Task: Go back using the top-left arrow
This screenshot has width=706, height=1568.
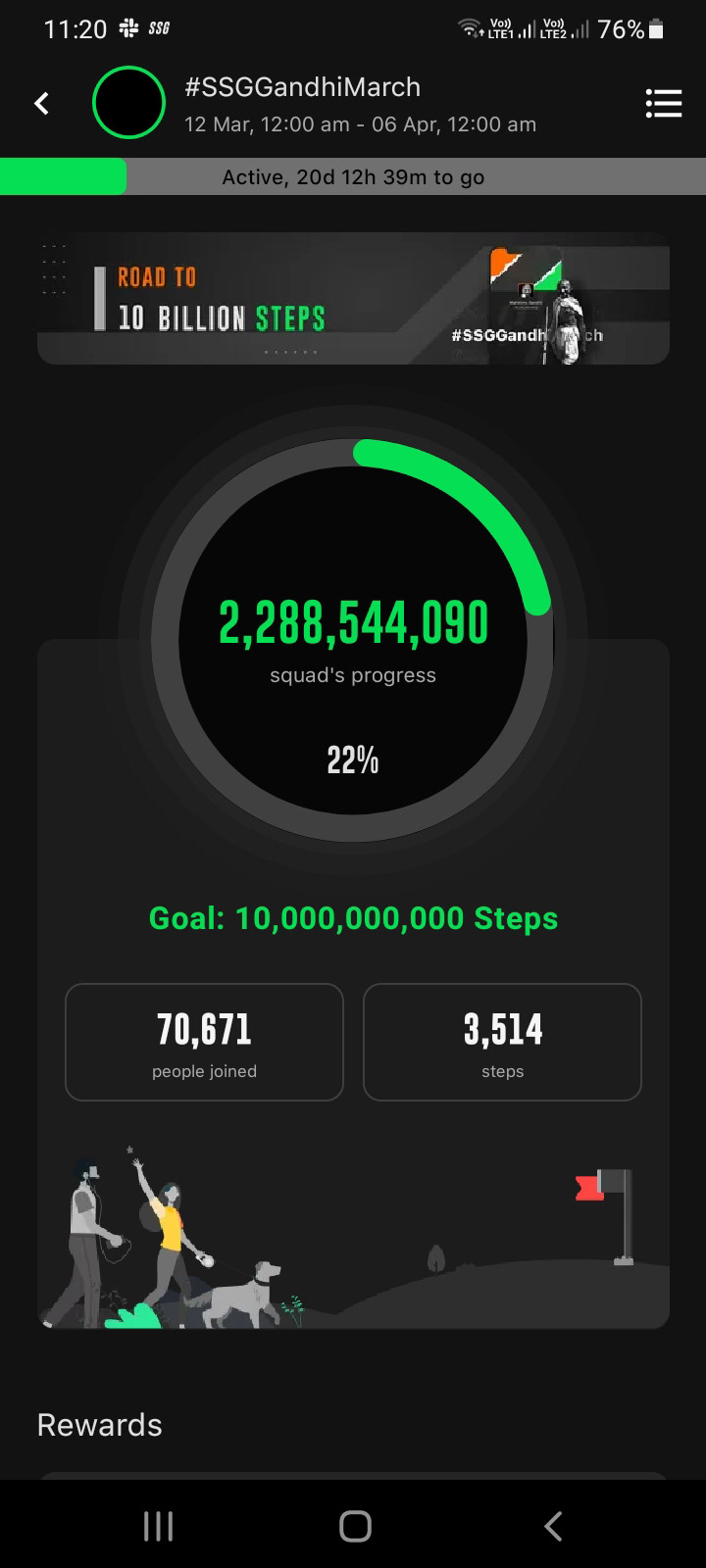Action: [x=41, y=103]
